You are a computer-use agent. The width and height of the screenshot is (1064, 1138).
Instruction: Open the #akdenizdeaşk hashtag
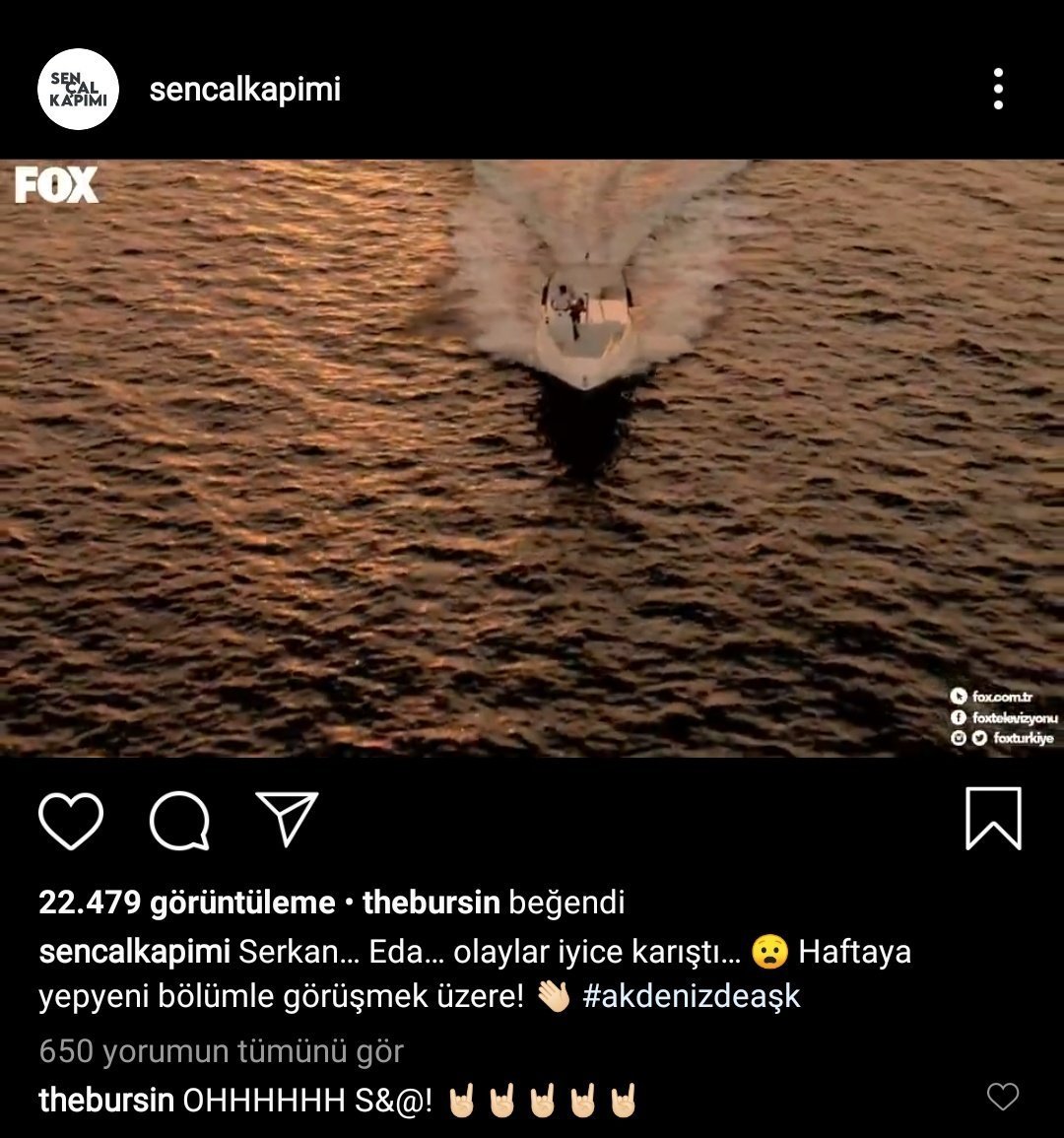pyautogui.click(x=692, y=995)
